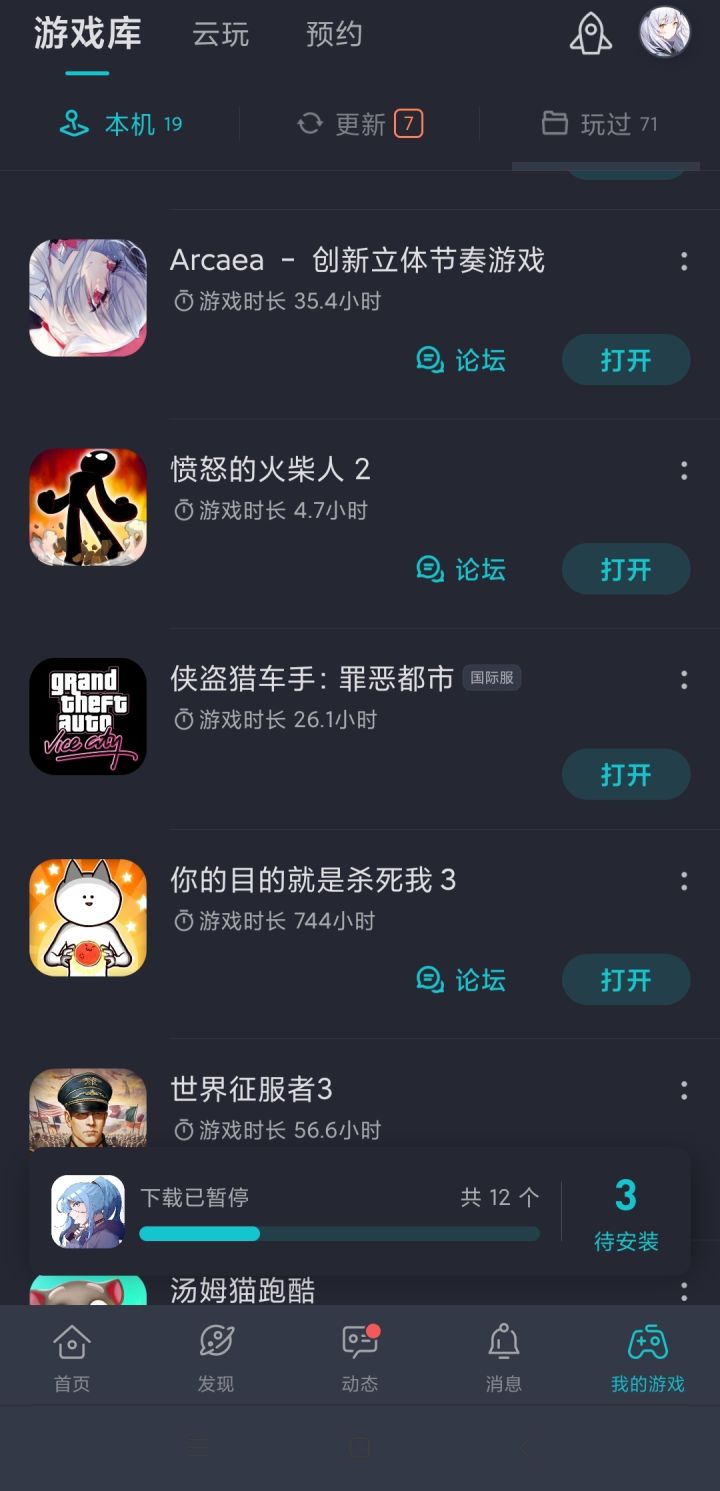Screen dimensions: 720x1491
Task: Open more options for Arcaea
Action: 684,262
